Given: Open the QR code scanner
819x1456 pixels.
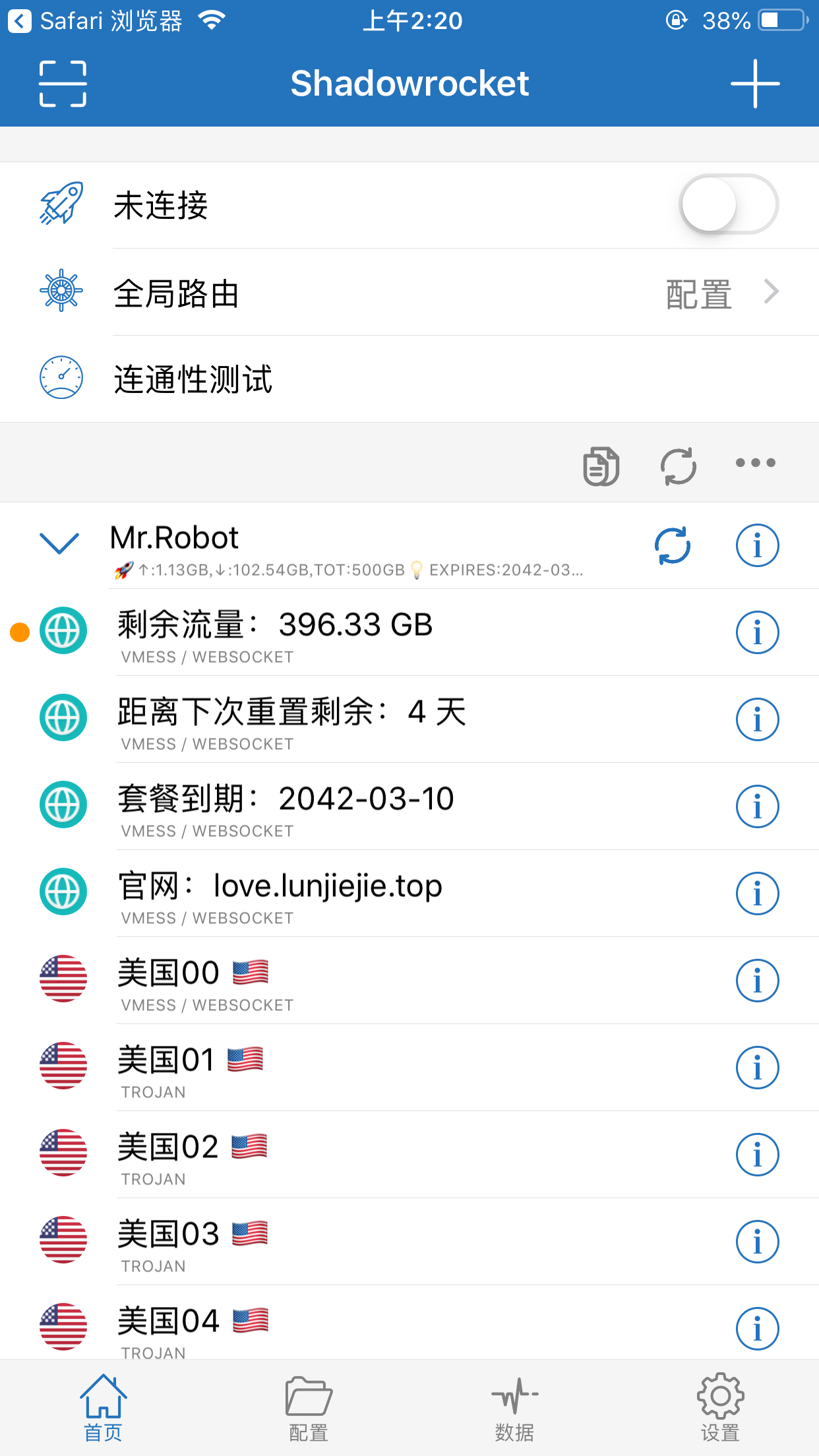Looking at the screenshot, I should tap(63, 84).
